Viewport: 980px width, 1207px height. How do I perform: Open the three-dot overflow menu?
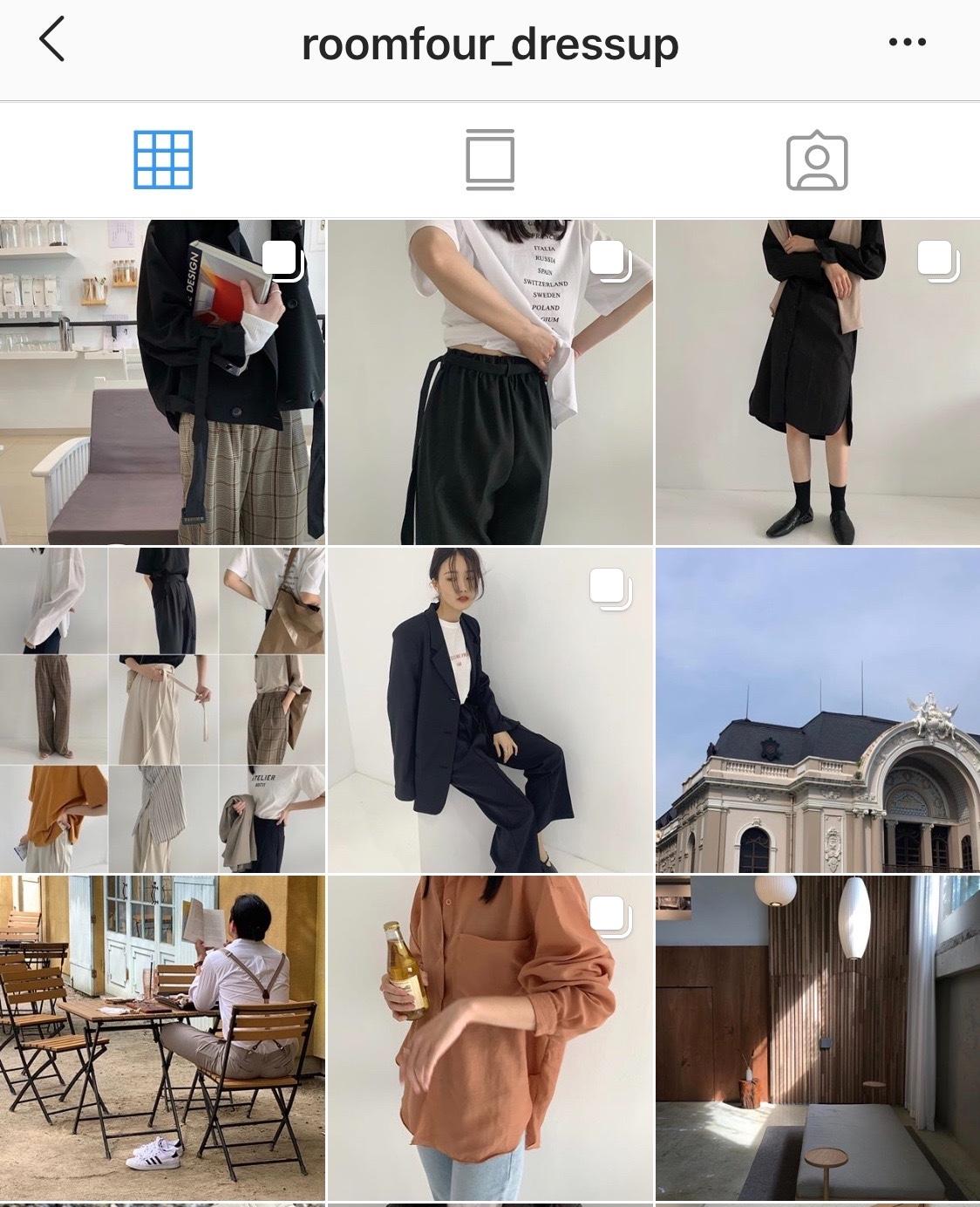[907, 42]
